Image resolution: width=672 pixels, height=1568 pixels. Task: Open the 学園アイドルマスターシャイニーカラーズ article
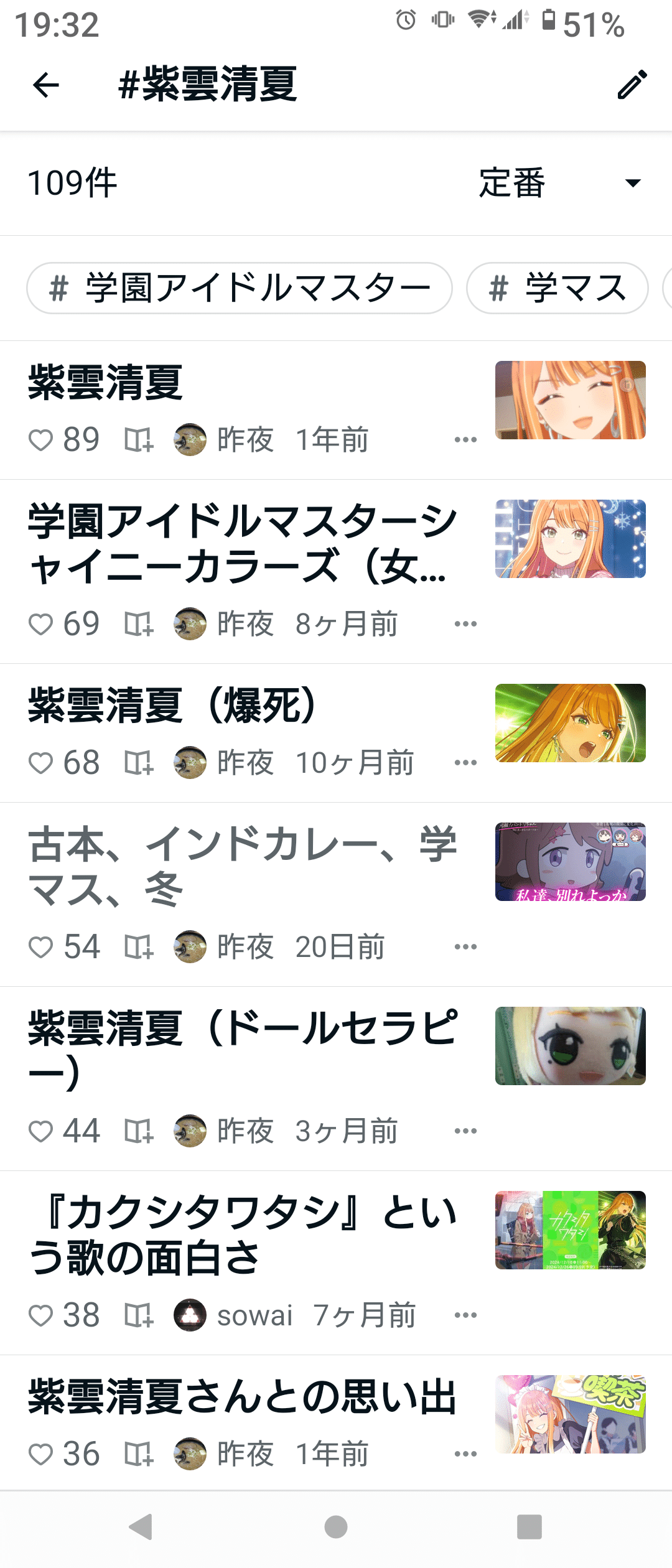243,544
